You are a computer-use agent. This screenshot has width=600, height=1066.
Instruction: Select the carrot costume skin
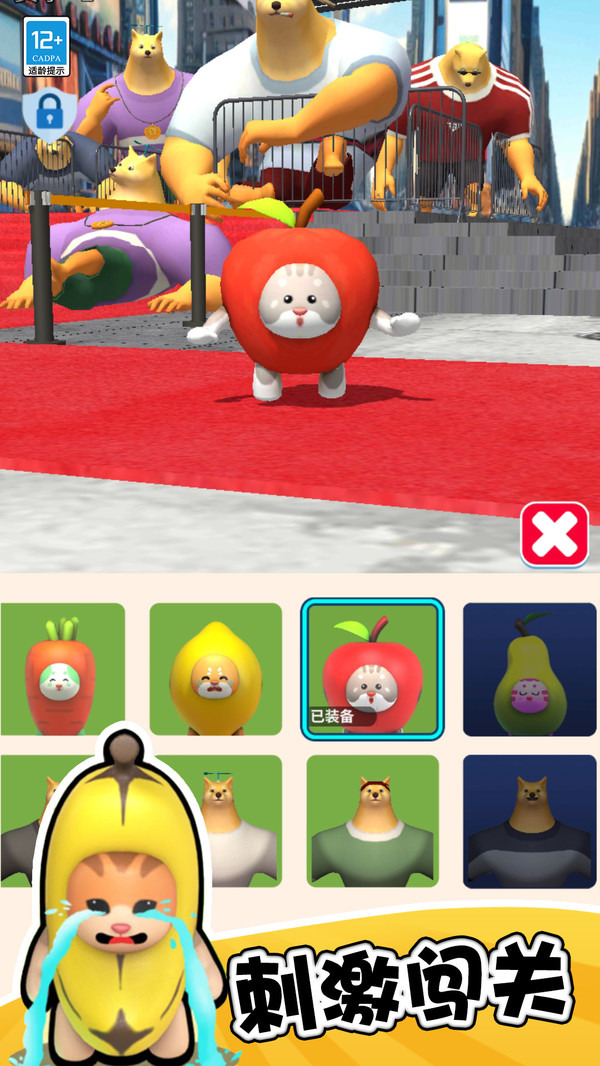(62, 669)
